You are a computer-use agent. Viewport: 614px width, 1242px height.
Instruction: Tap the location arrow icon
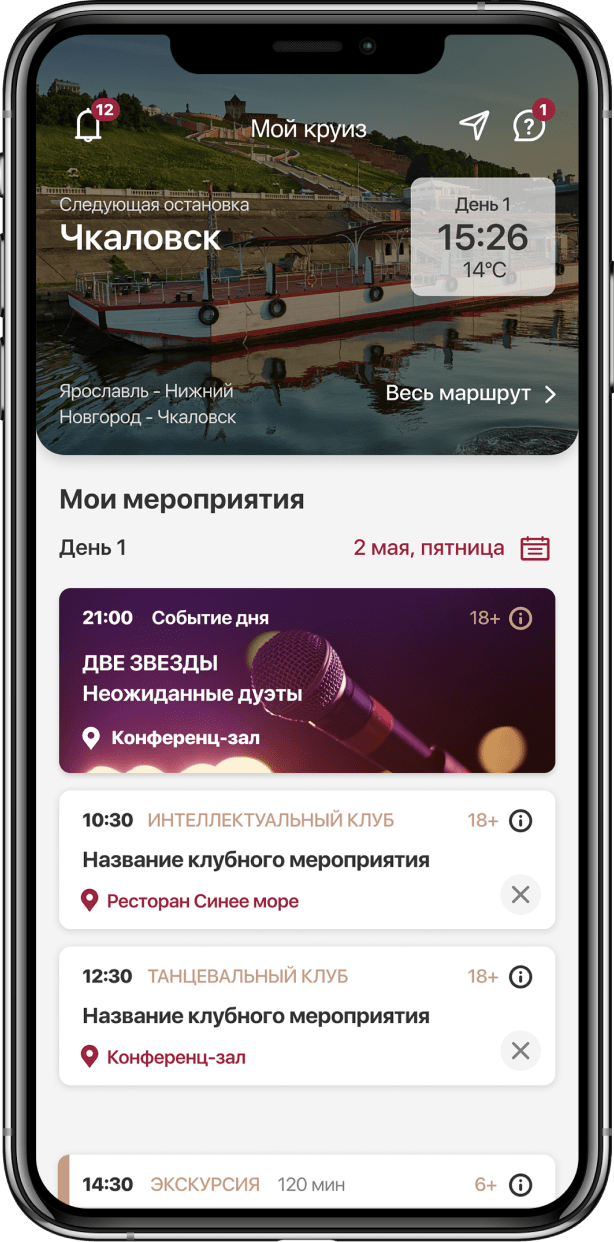(474, 125)
